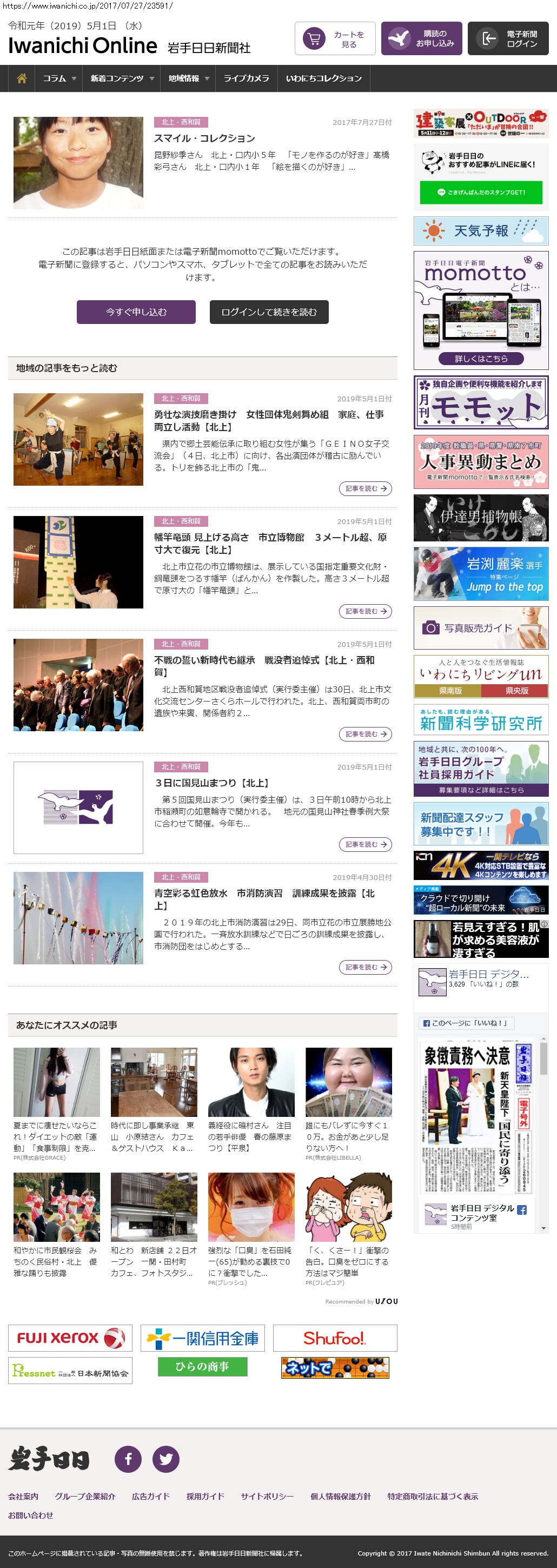Tap ログインして続きを読む button

[x=268, y=312]
